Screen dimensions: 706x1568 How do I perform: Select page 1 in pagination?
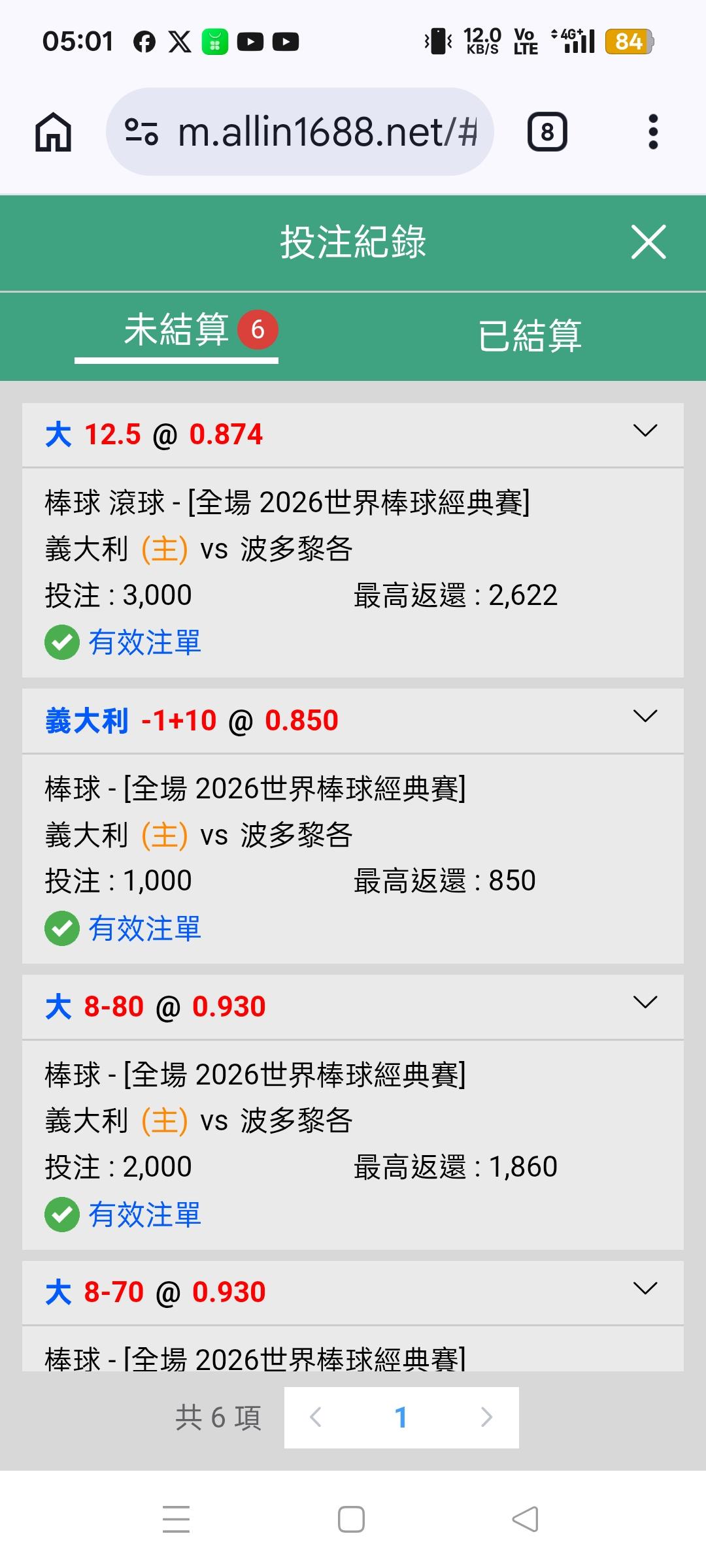click(401, 1417)
